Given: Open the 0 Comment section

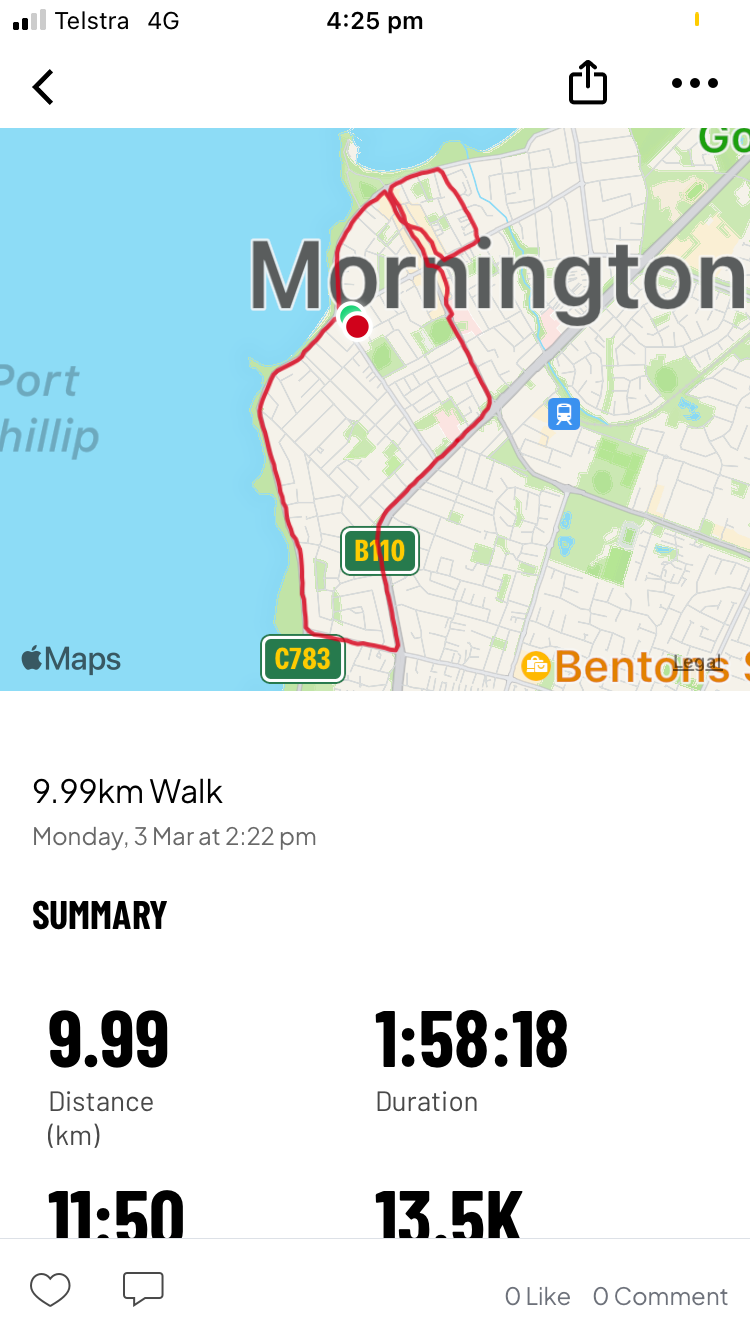Looking at the screenshot, I should [x=660, y=1297].
